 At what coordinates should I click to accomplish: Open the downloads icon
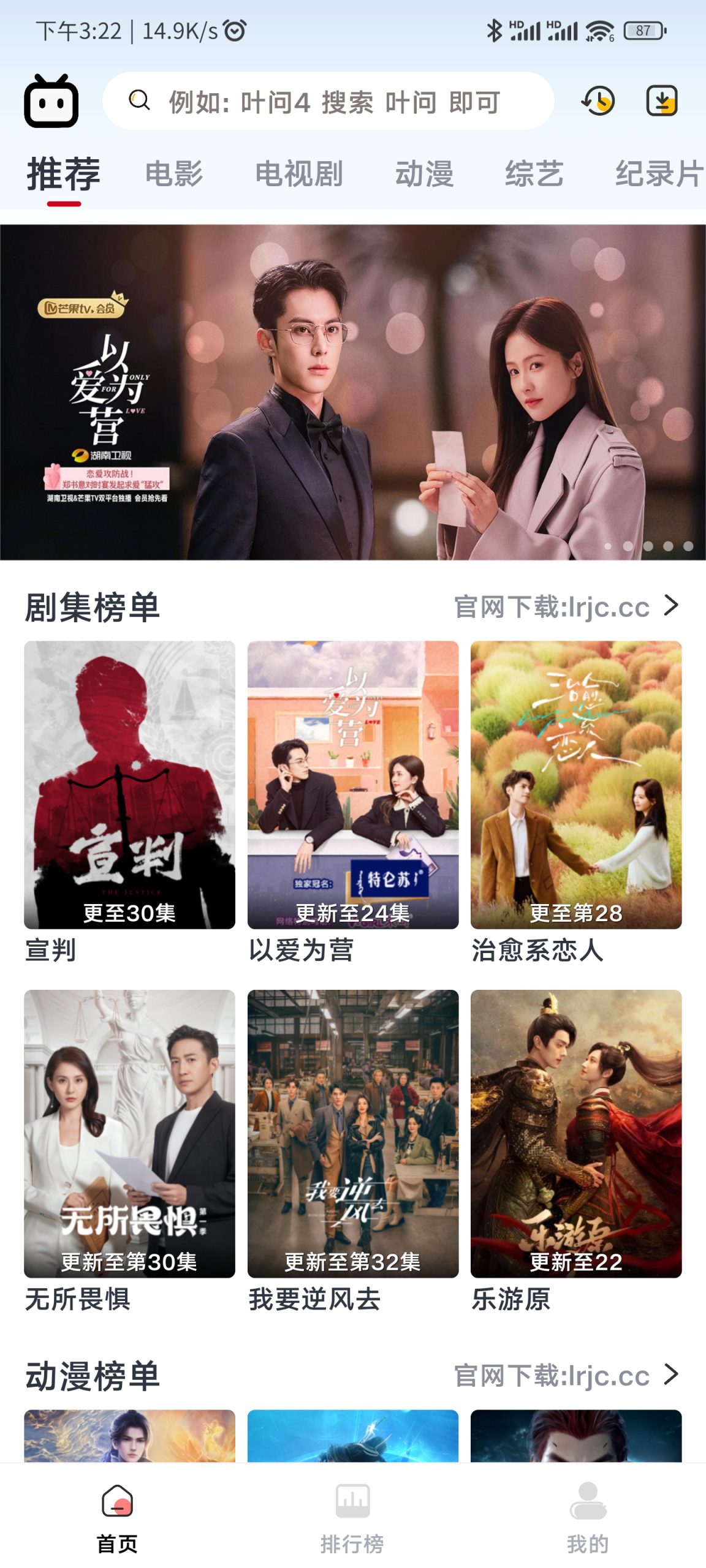coord(662,101)
